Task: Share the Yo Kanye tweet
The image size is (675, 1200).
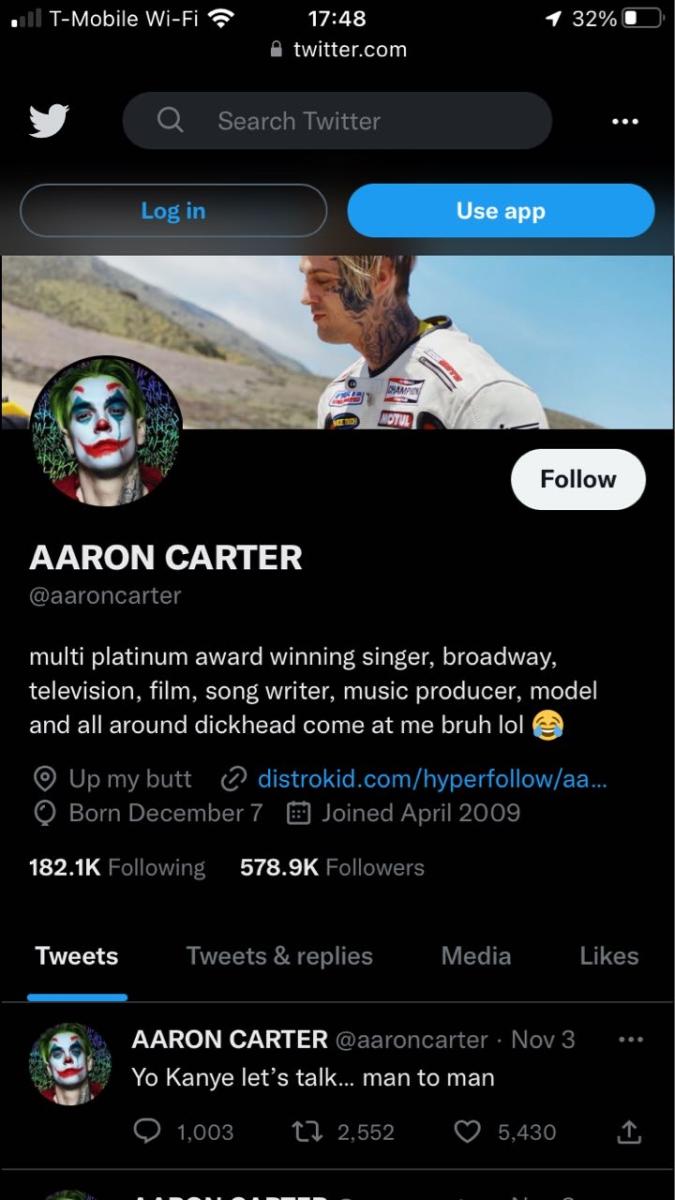Action: click(628, 1132)
